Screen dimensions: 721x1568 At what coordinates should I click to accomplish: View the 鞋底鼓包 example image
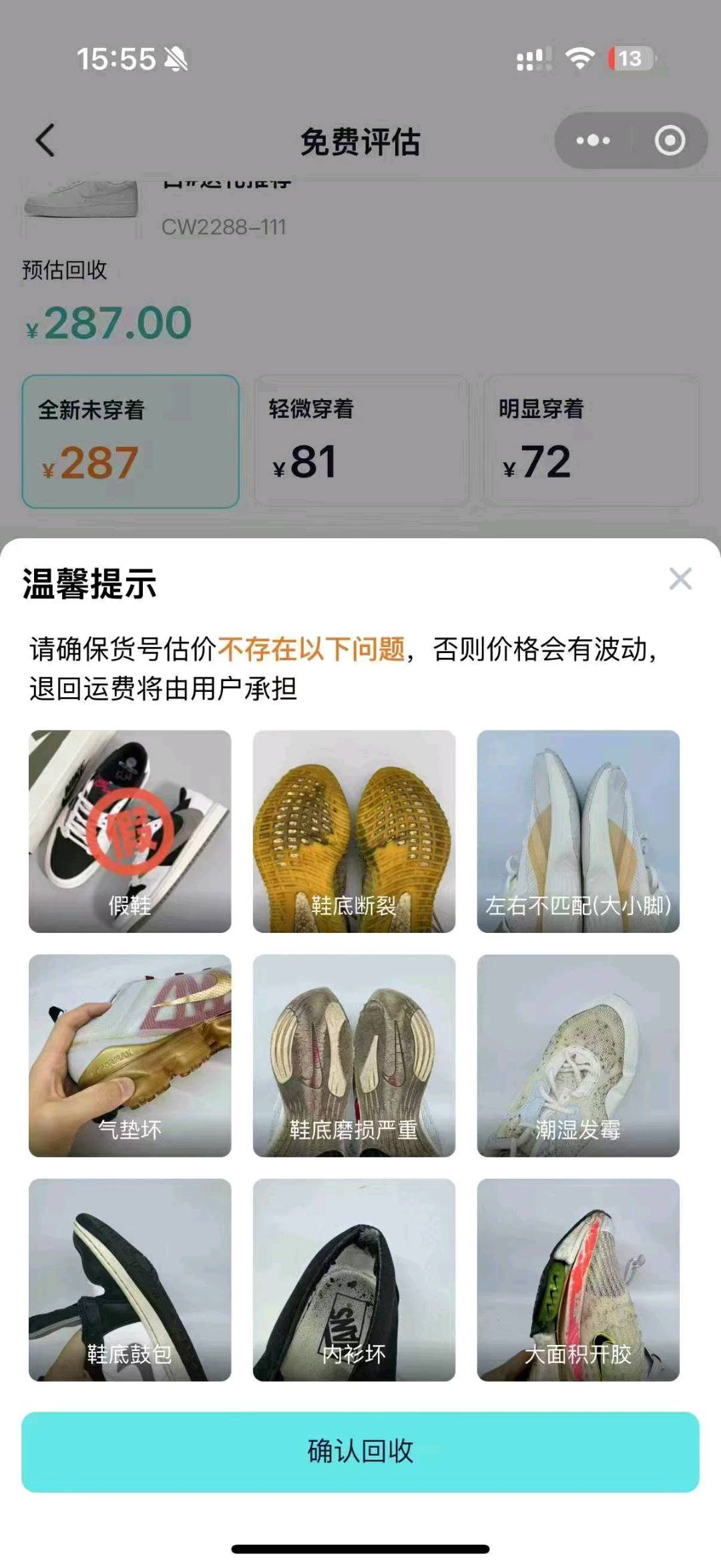(x=130, y=1280)
